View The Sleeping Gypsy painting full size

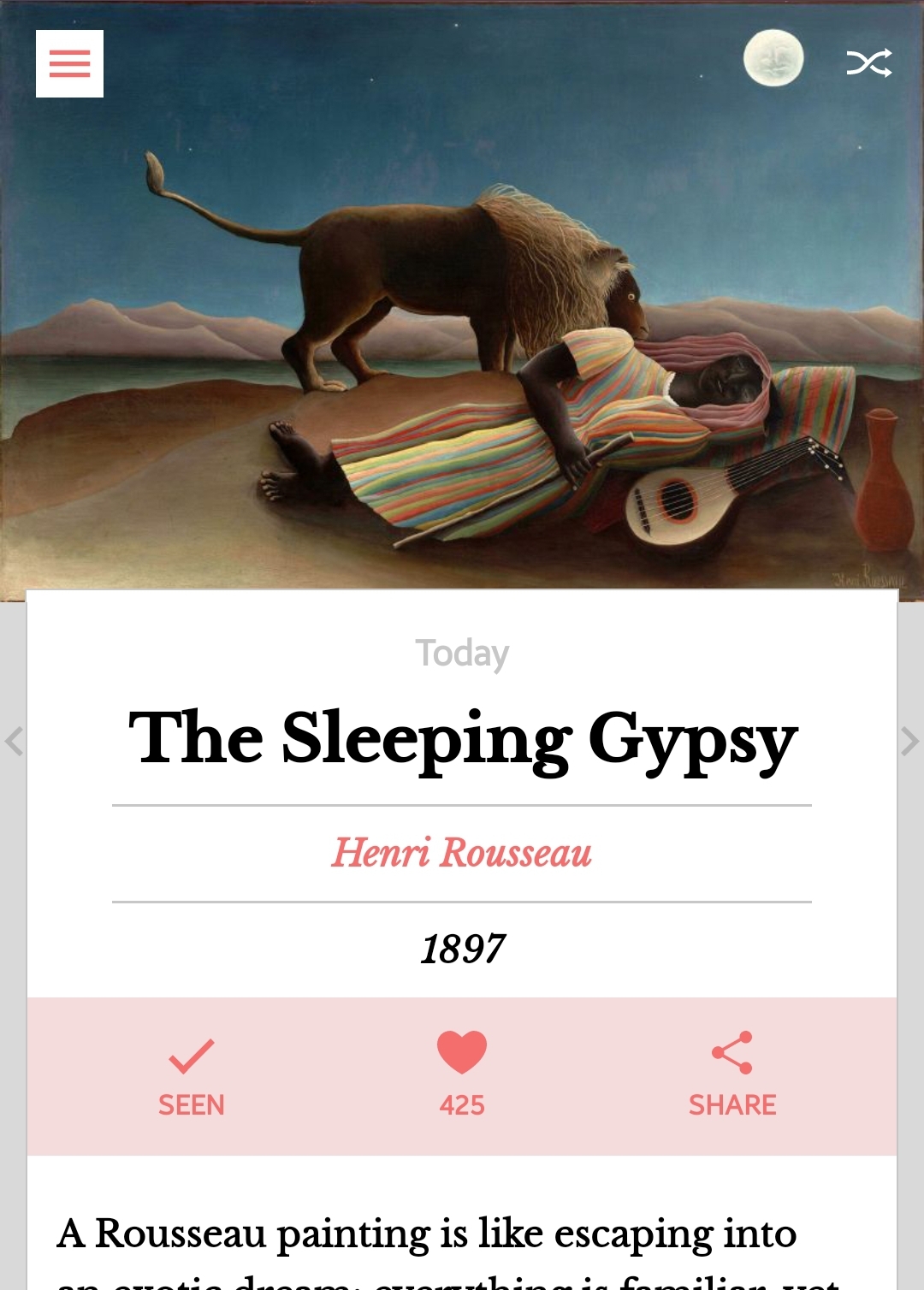point(462,342)
